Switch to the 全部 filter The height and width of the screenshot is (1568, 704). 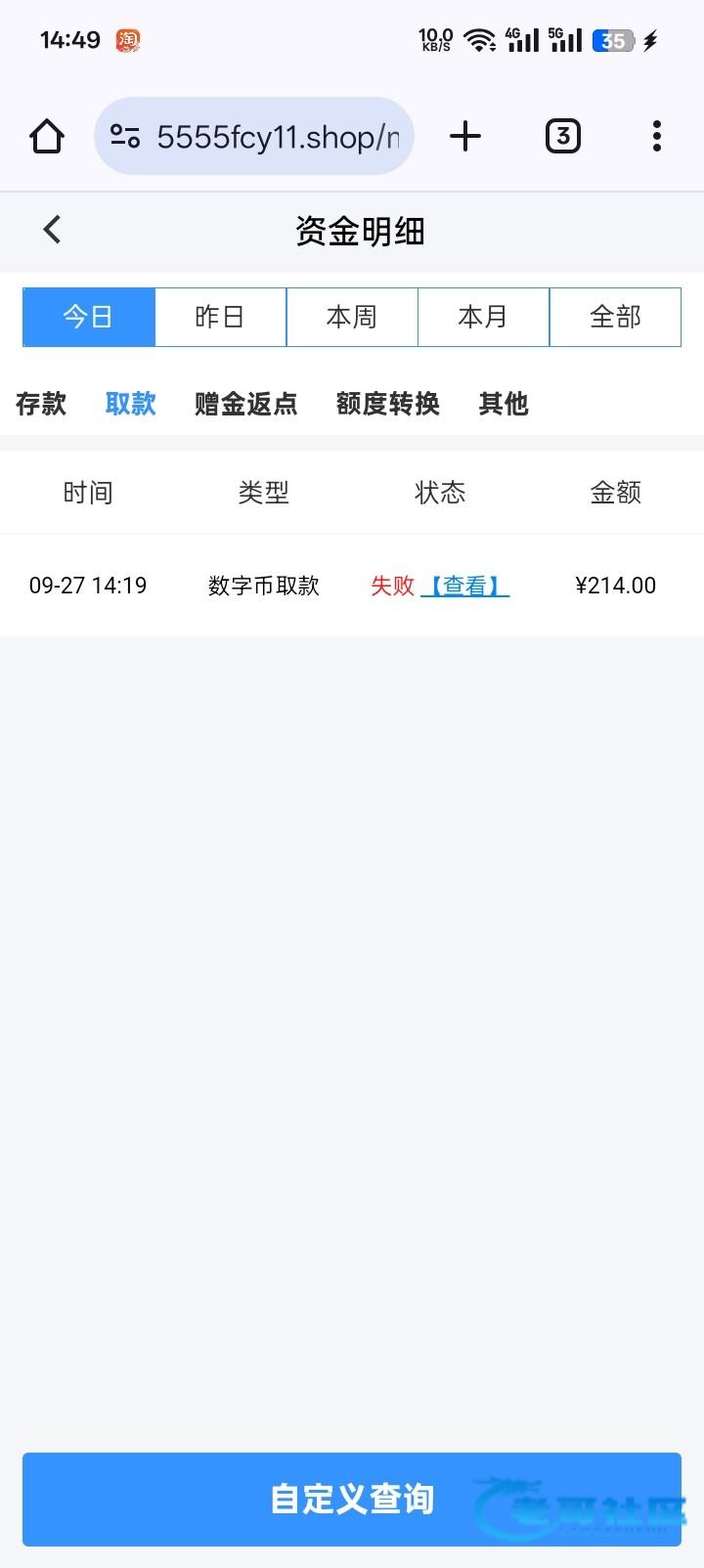point(615,317)
